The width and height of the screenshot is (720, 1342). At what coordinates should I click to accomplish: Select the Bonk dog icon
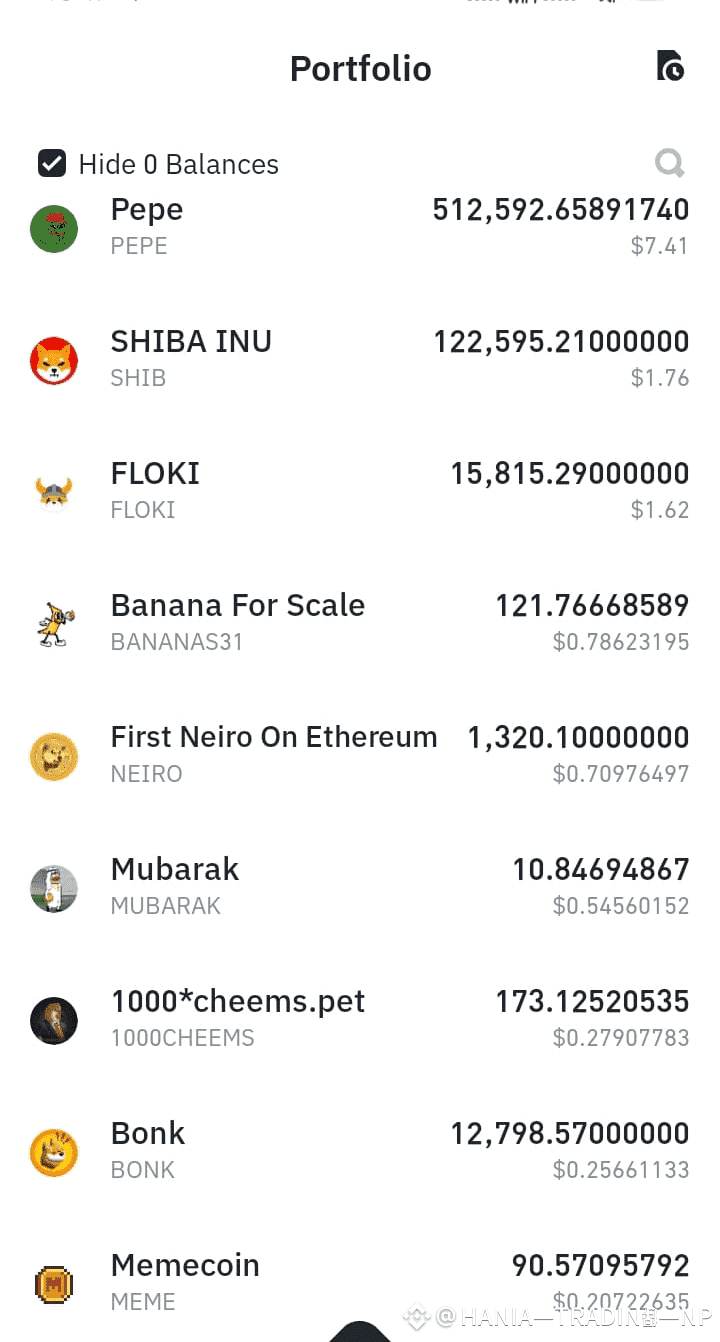click(54, 1152)
